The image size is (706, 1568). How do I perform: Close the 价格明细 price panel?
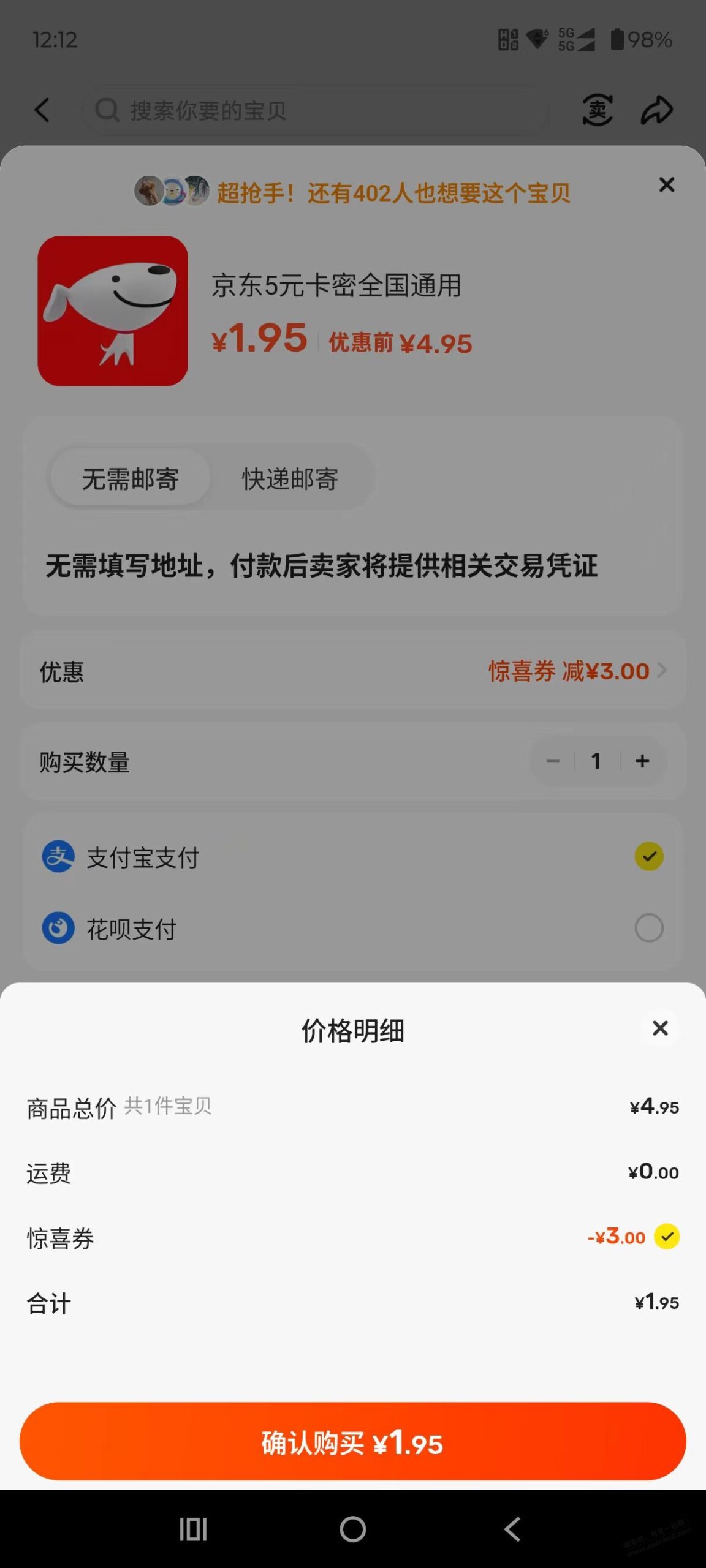point(661,1029)
